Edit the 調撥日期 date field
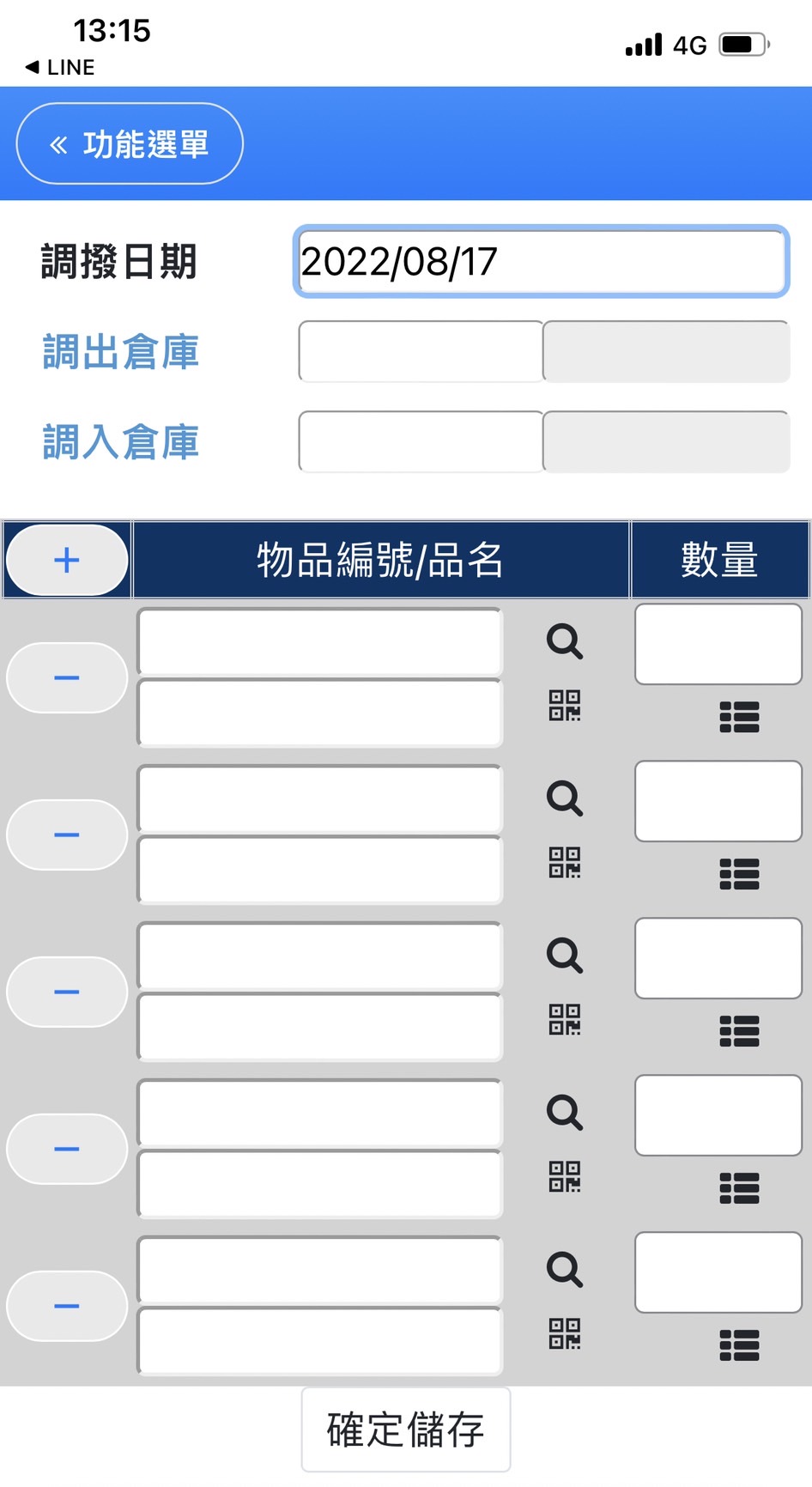The height and width of the screenshot is (1487, 812). (541, 262)
